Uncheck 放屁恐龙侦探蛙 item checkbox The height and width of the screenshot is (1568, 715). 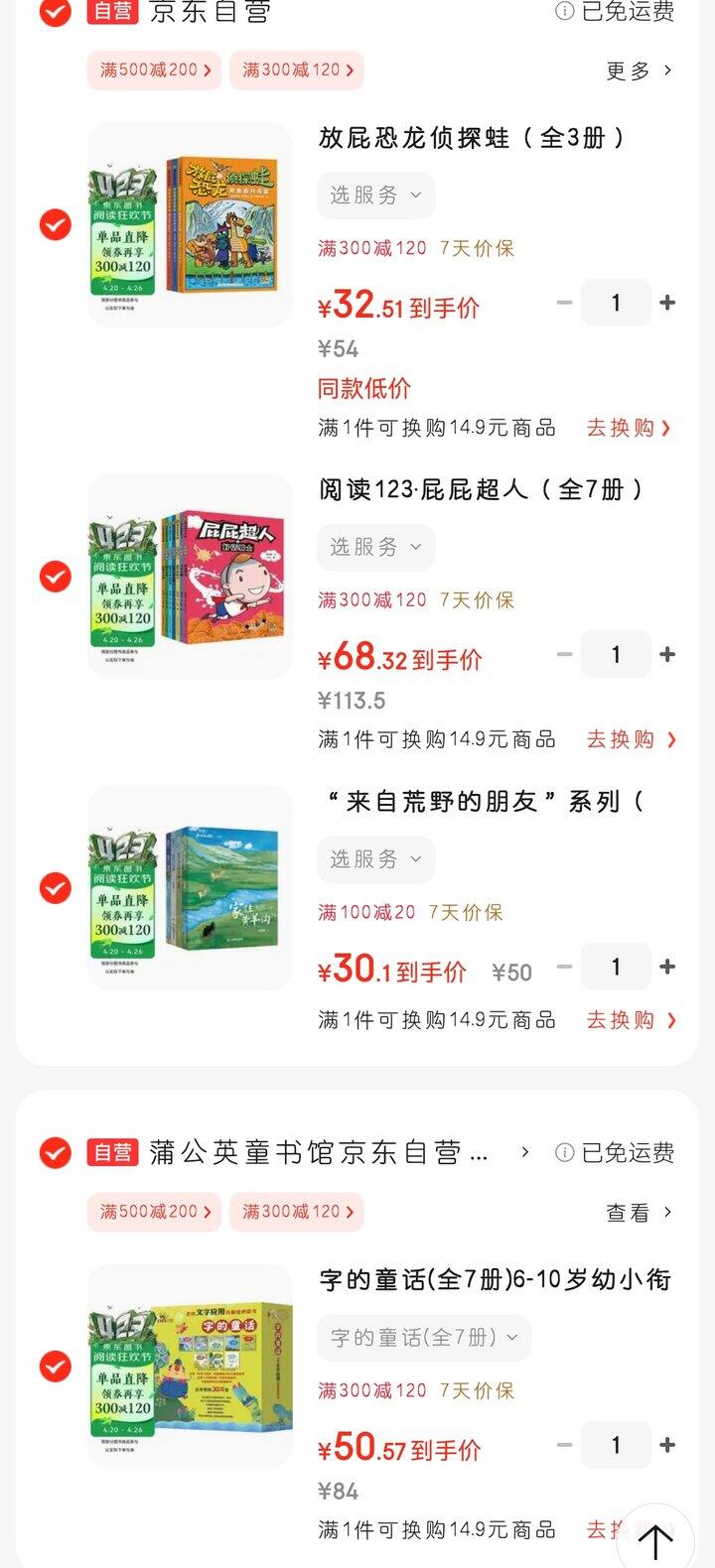(x=56, y=225)
